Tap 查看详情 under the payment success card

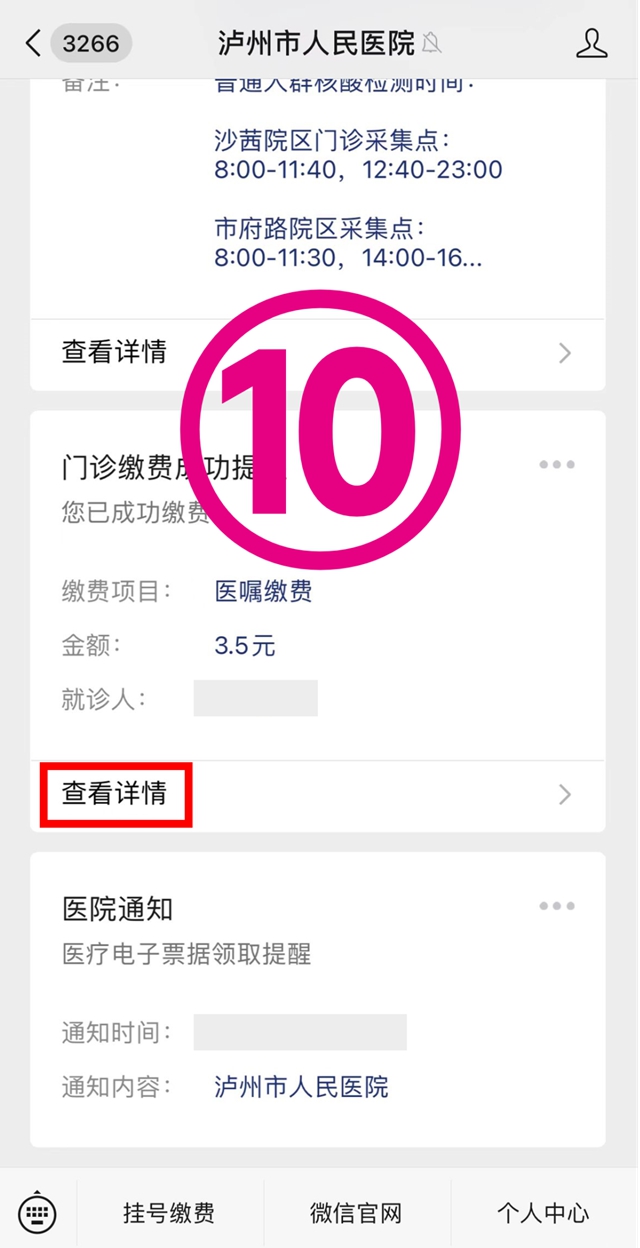[x=115, y=794]
